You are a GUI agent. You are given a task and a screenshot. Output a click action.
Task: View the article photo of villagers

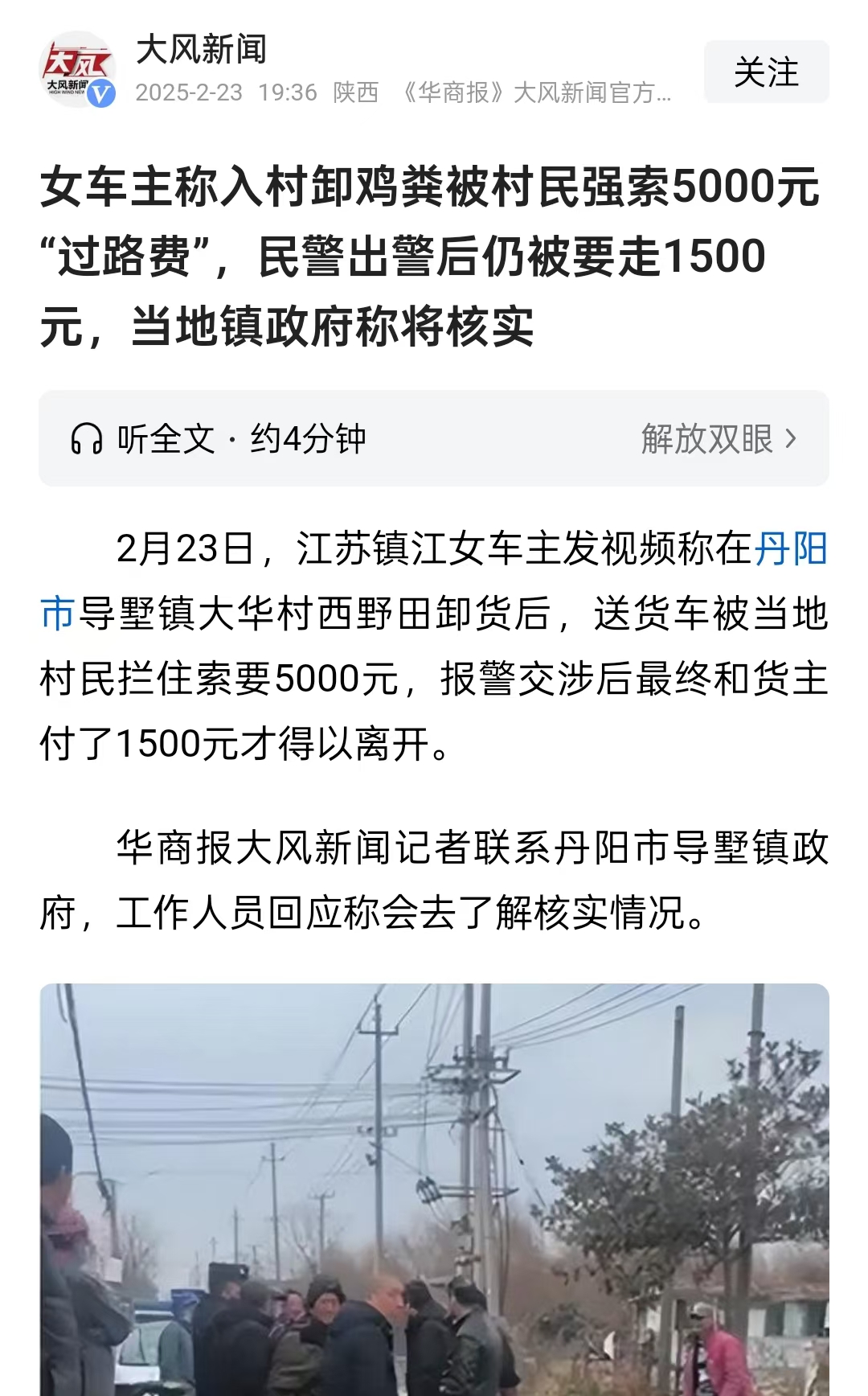(x=434, y=1189)
